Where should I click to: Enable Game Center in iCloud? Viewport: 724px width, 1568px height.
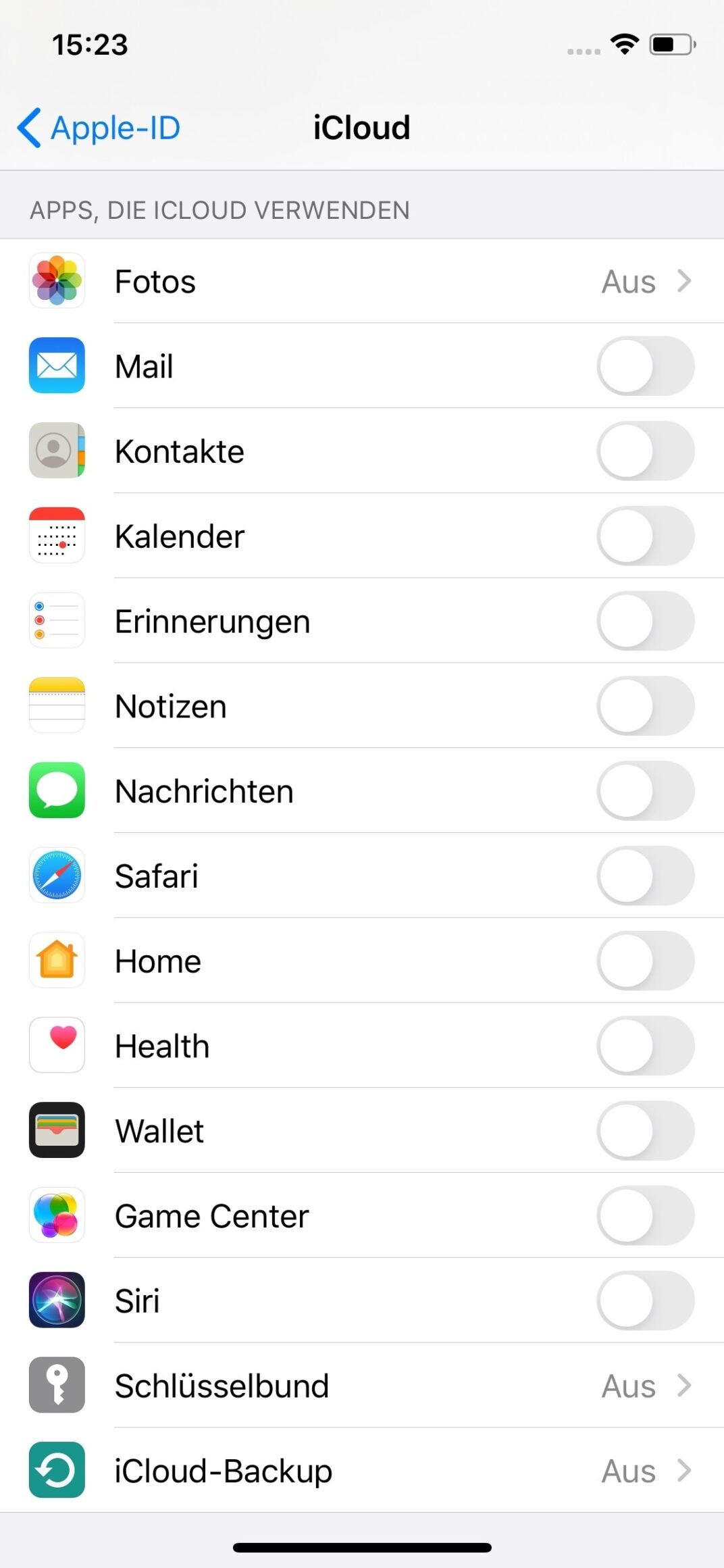point(645,1216)
